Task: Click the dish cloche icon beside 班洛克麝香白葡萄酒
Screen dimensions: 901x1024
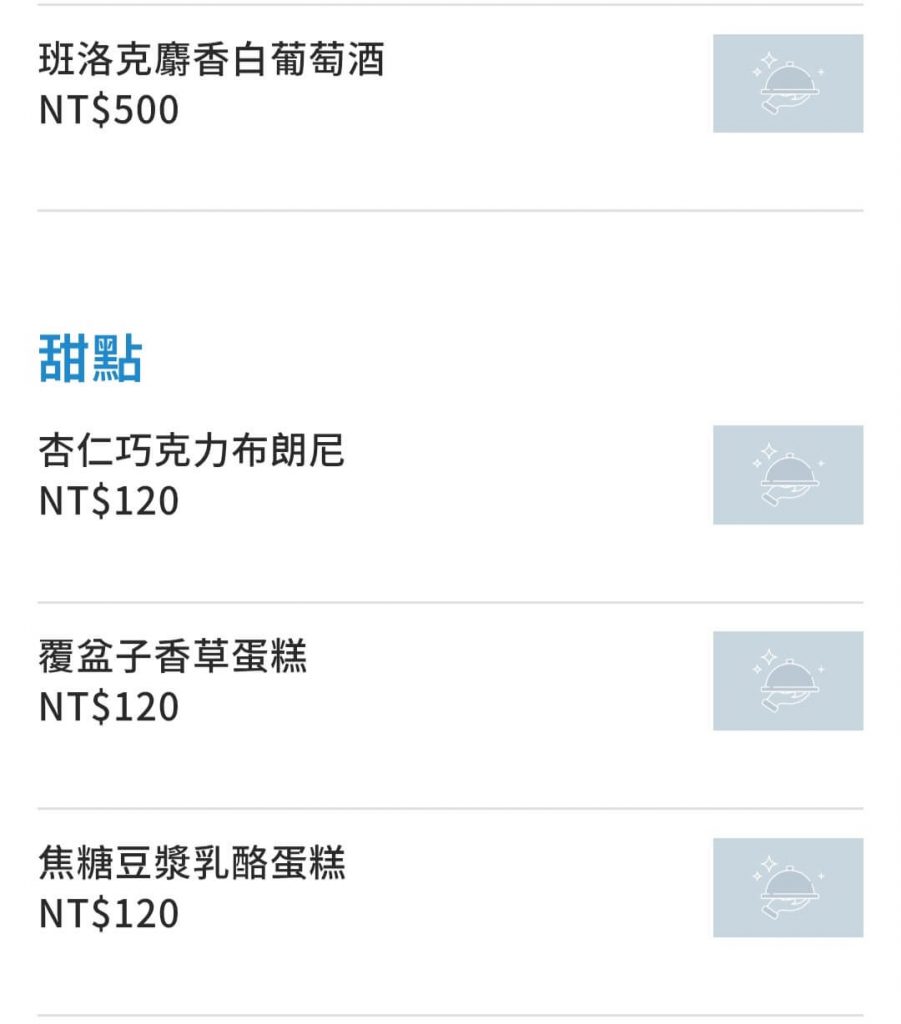Action: 787,84
